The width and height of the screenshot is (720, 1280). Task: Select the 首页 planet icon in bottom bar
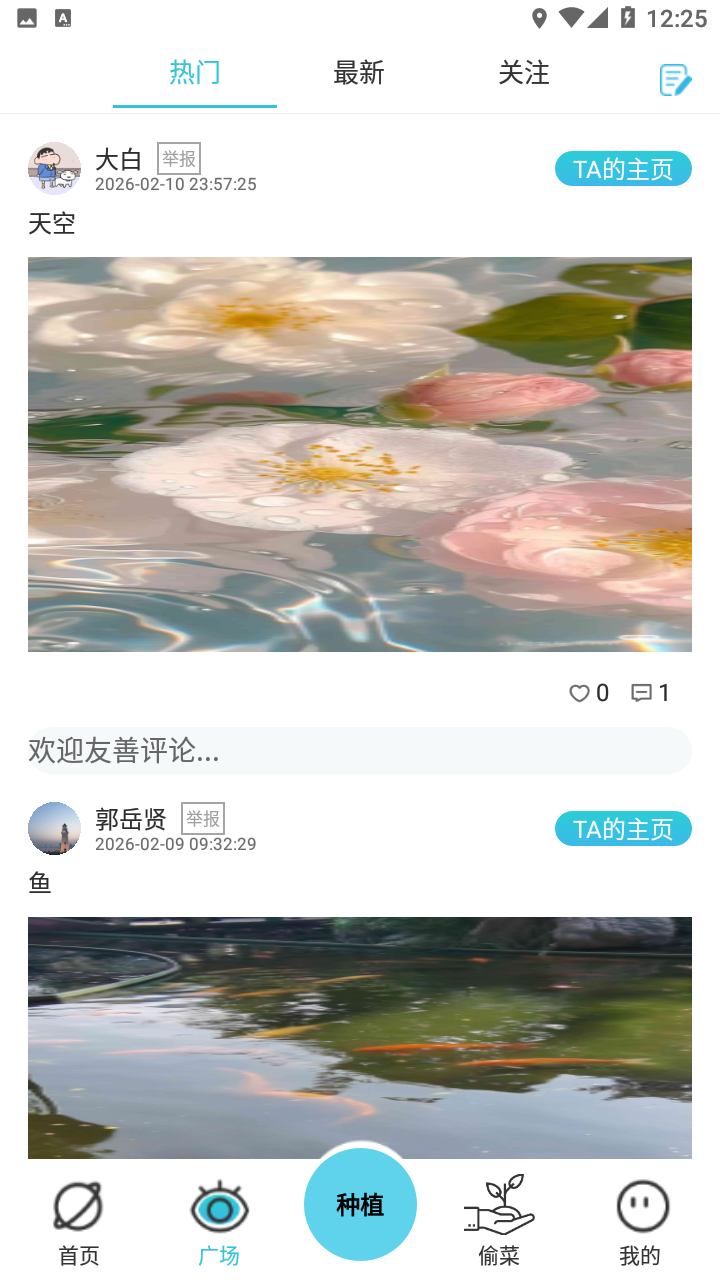78,1207
